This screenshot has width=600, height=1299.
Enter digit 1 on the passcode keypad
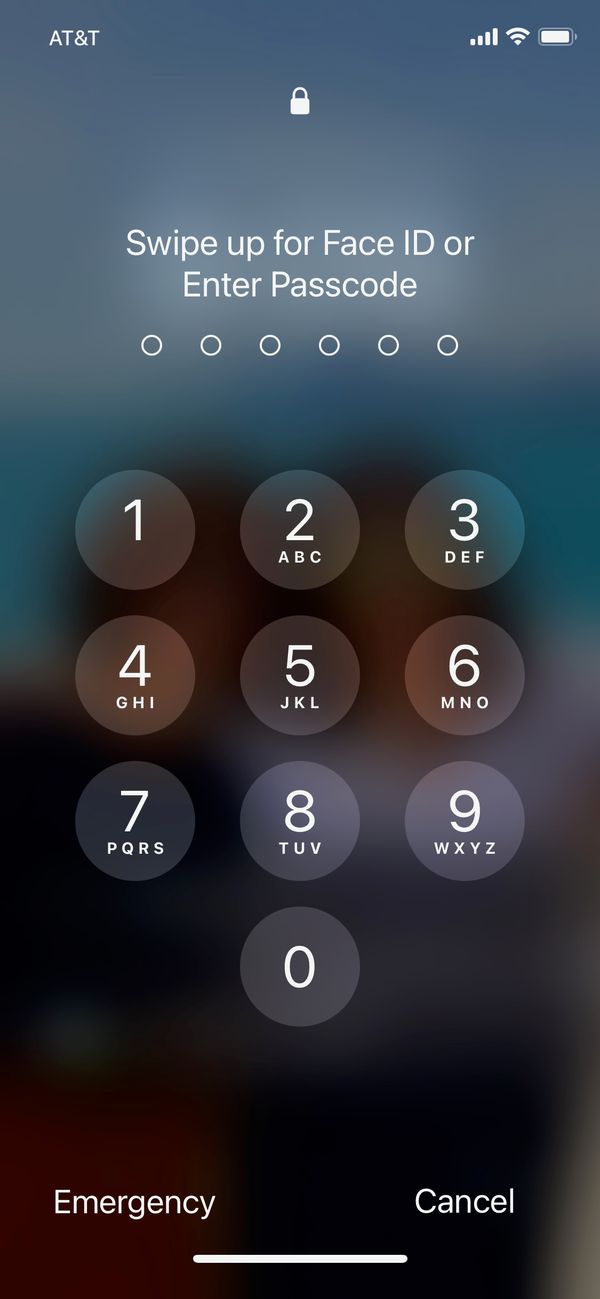tap(135, 529)
